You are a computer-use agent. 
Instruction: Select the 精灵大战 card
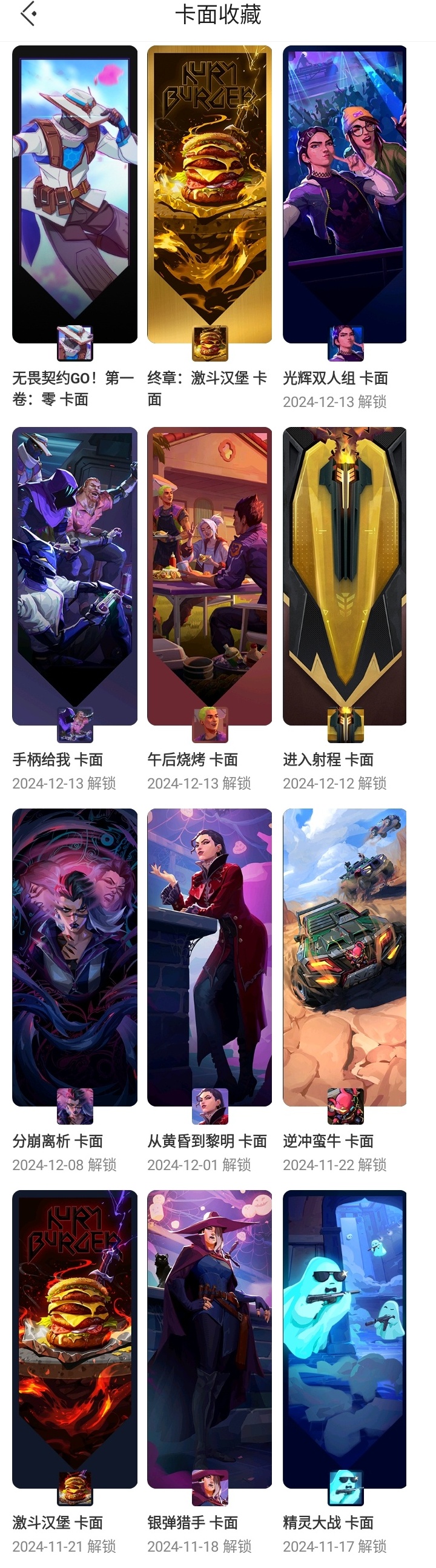point(345,1338)
